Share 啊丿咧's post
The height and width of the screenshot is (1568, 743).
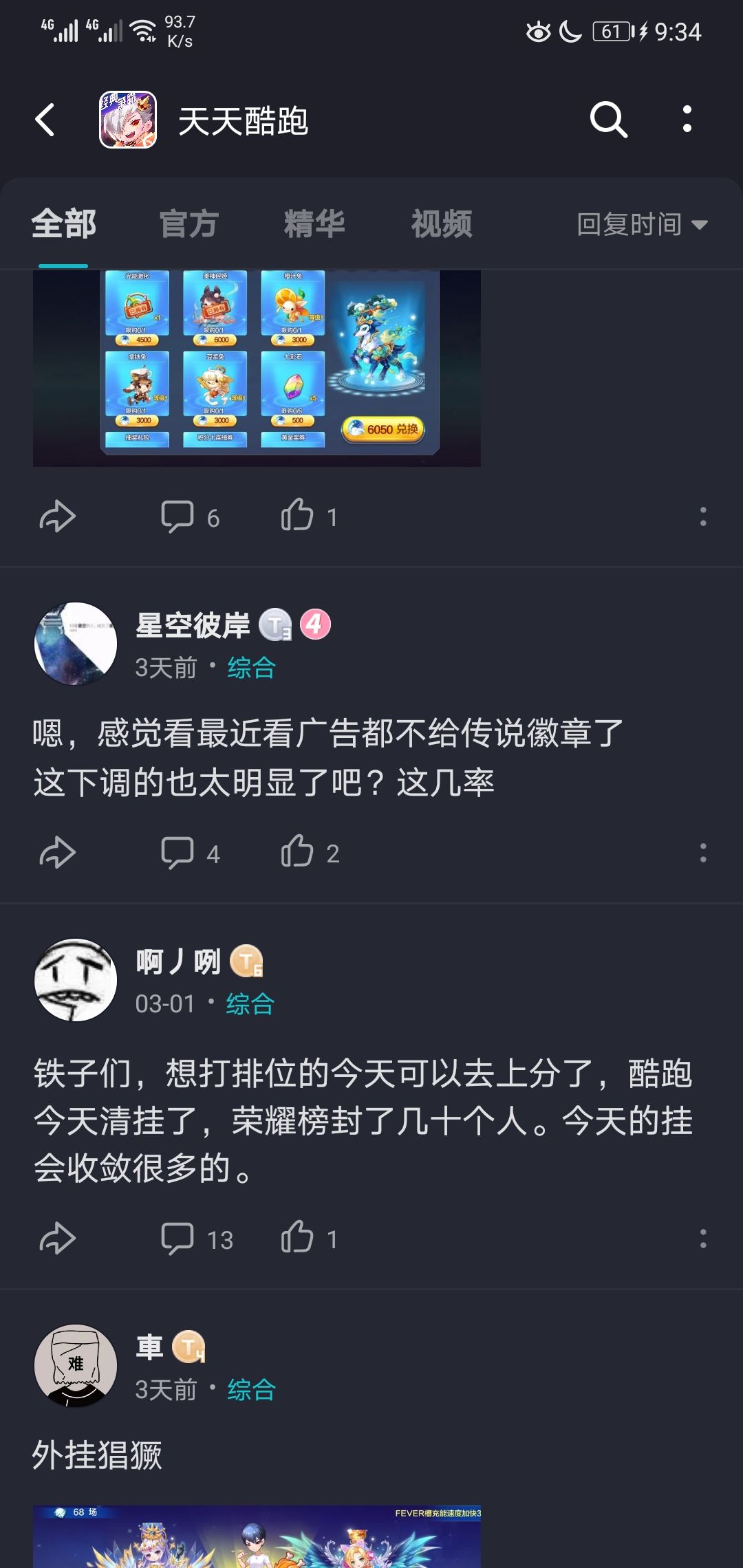(57, 1239)
